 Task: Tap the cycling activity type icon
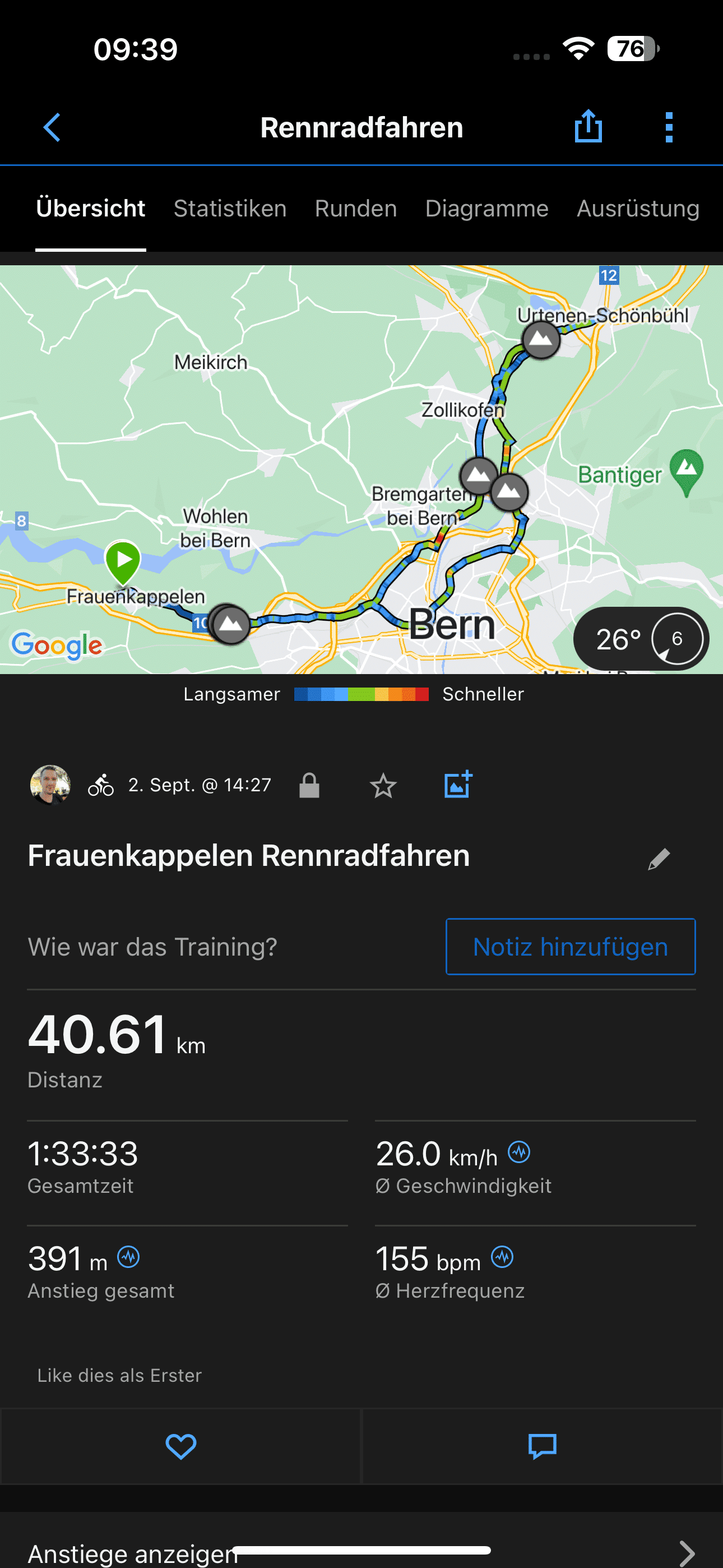coord(101,785)
